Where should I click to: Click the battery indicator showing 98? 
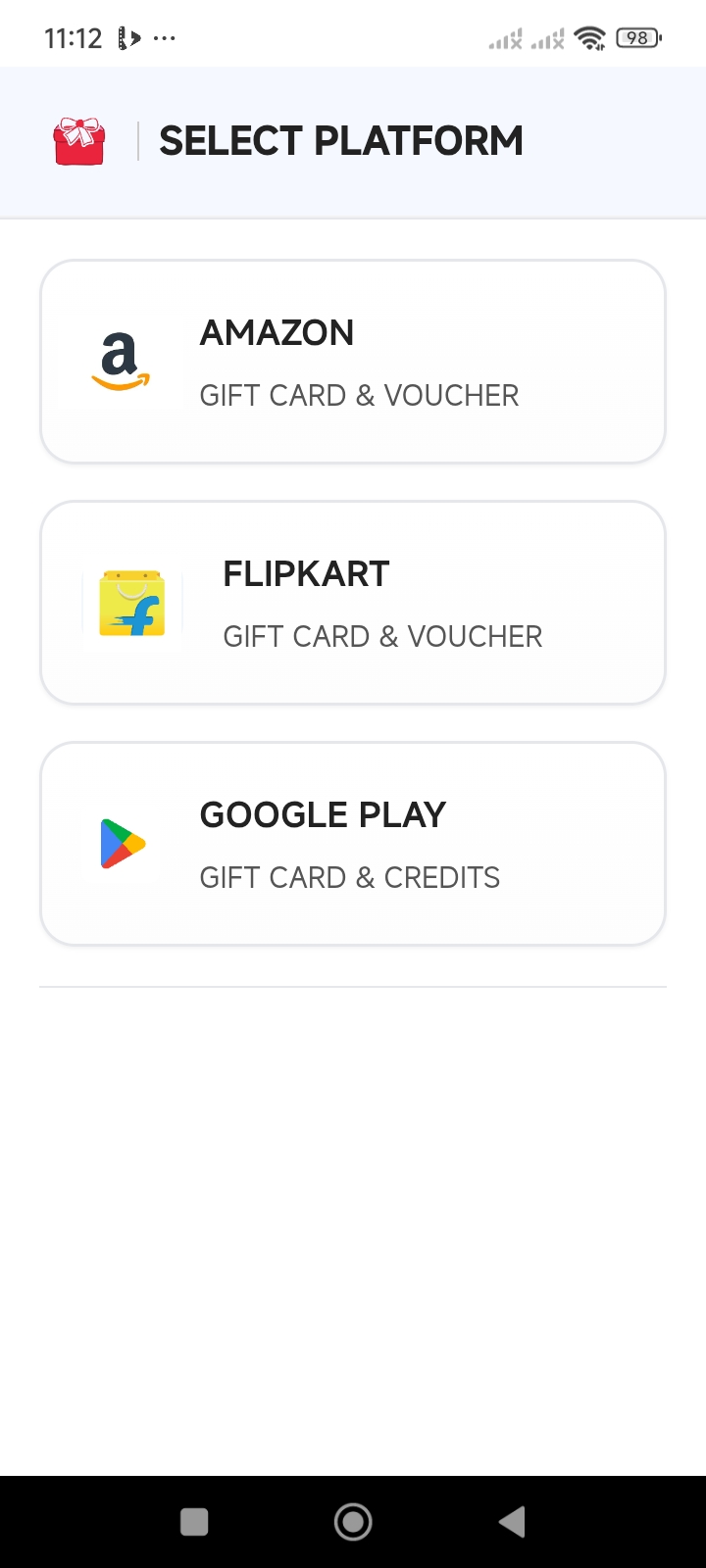637,37
